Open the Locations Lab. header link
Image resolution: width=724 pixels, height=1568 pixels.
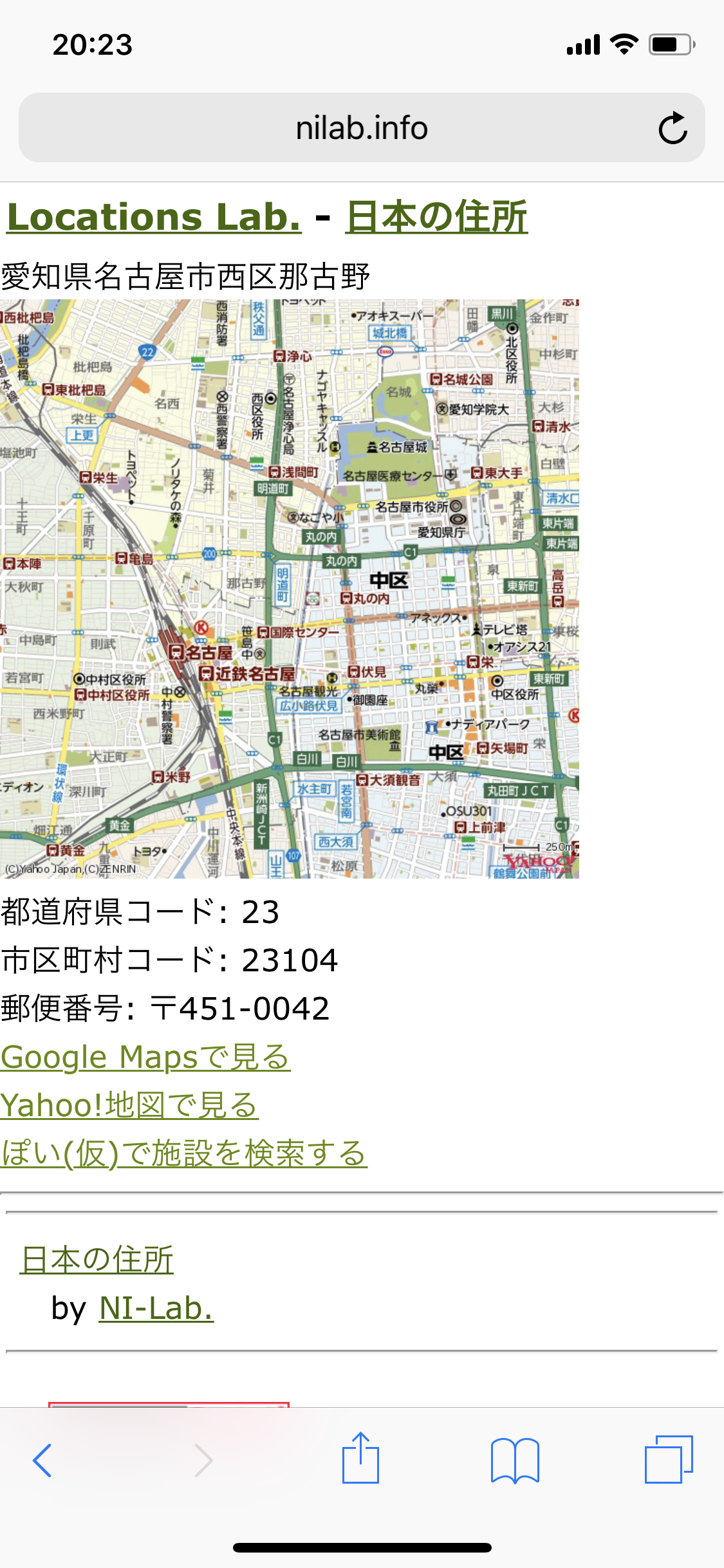pos(154,216)
